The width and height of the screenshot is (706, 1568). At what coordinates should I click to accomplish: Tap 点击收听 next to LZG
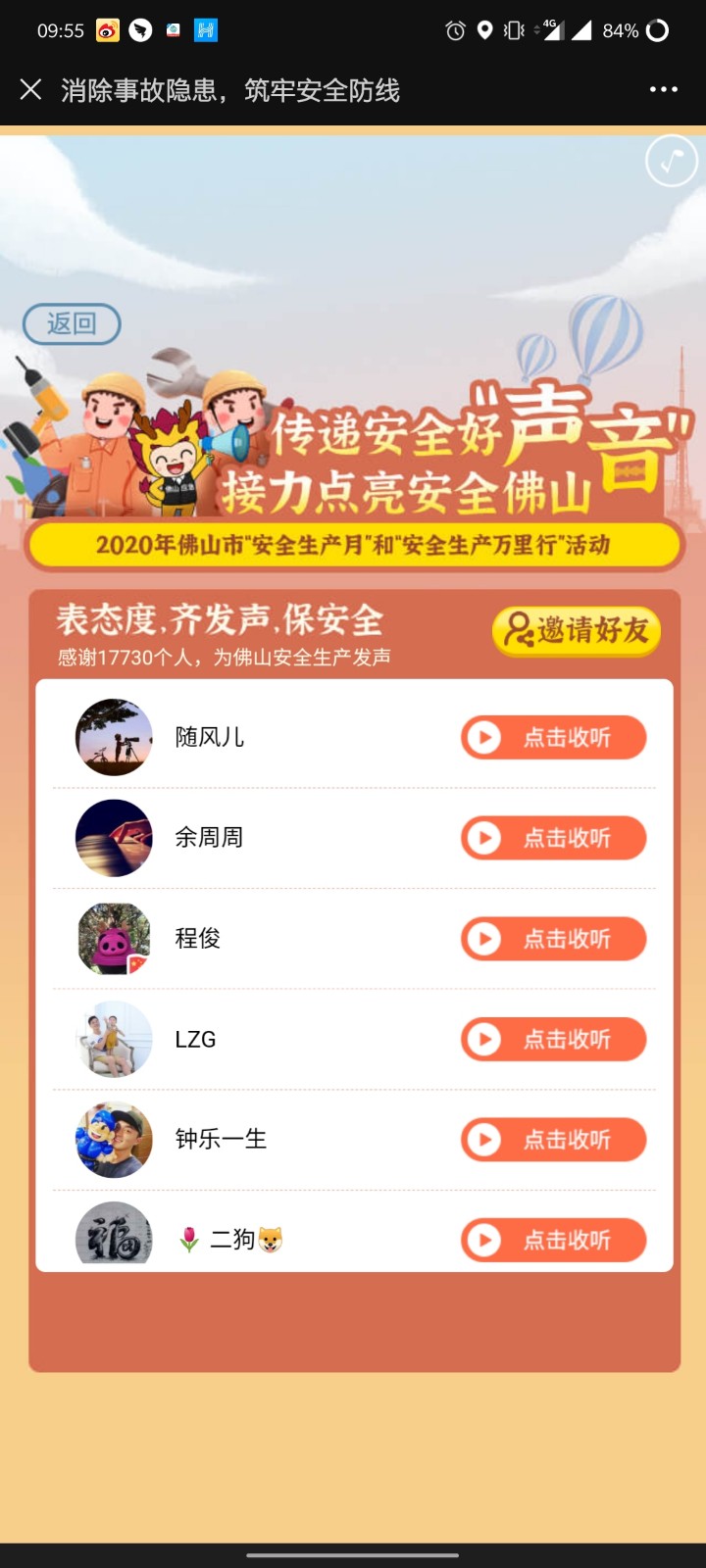[553, 1039]
